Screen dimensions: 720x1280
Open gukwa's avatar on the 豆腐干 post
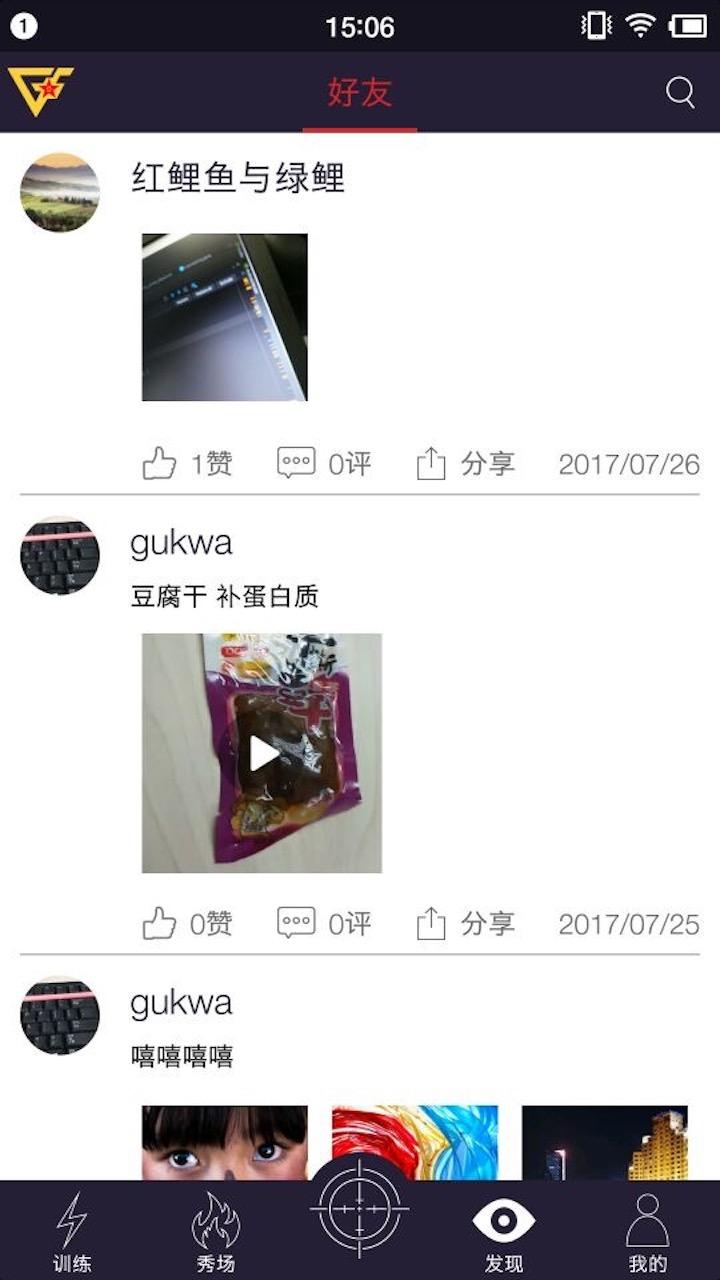pyautogui.click(x=60, y=556)
